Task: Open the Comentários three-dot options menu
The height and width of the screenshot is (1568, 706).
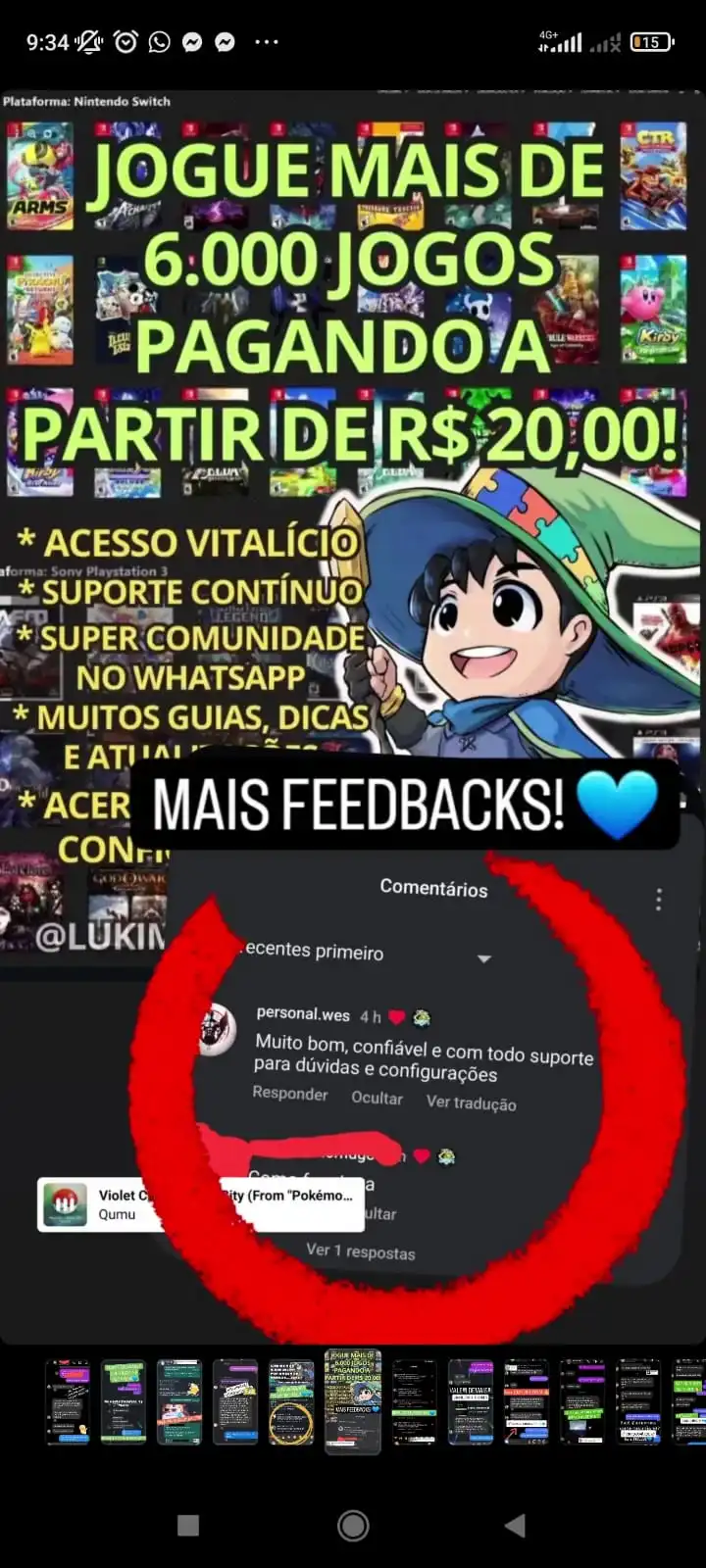Action: 658,898
